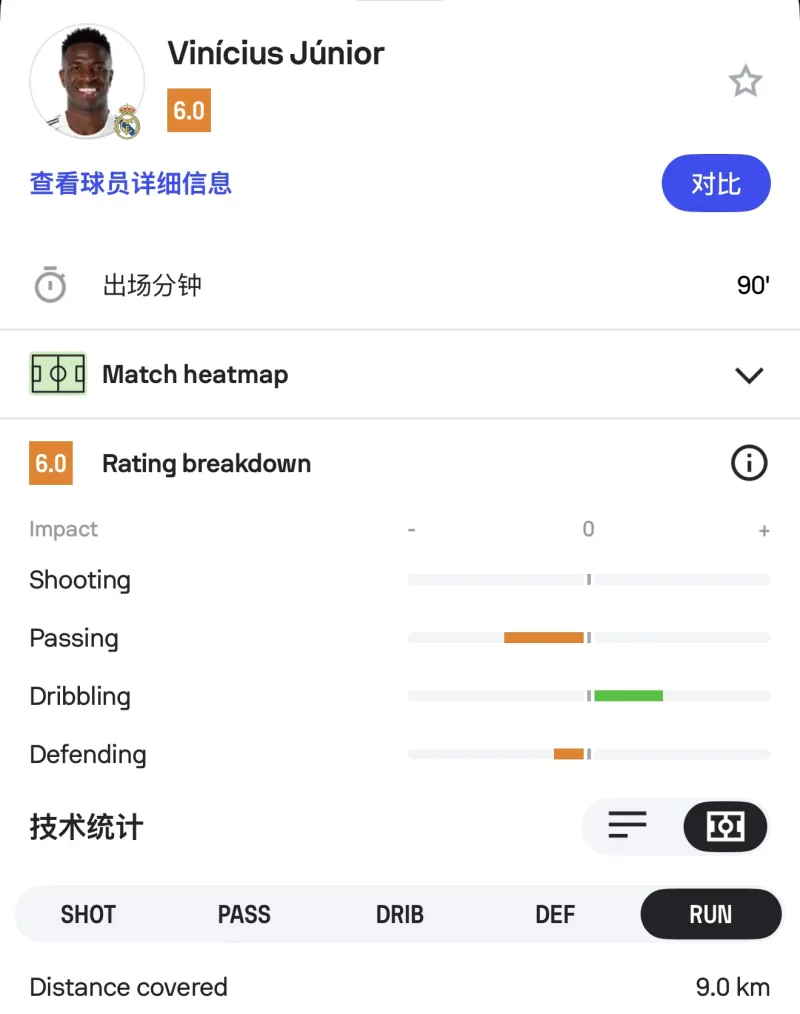The image size is (800, 1014).
Task: Open the 查看球员详细信息 player details link
Action: [x=131, y=183]
